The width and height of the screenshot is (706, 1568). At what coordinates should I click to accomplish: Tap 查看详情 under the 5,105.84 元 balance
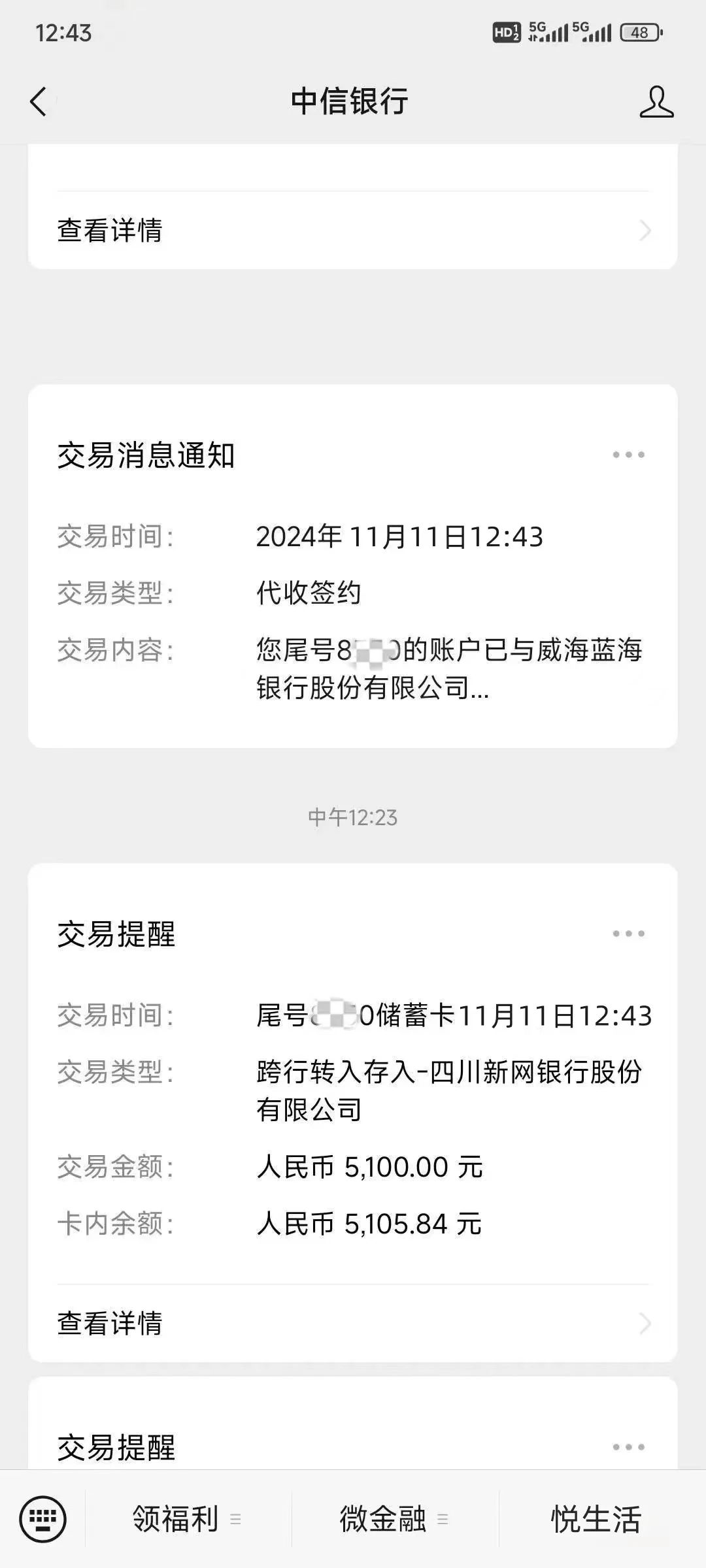[x=352, y=1323]
